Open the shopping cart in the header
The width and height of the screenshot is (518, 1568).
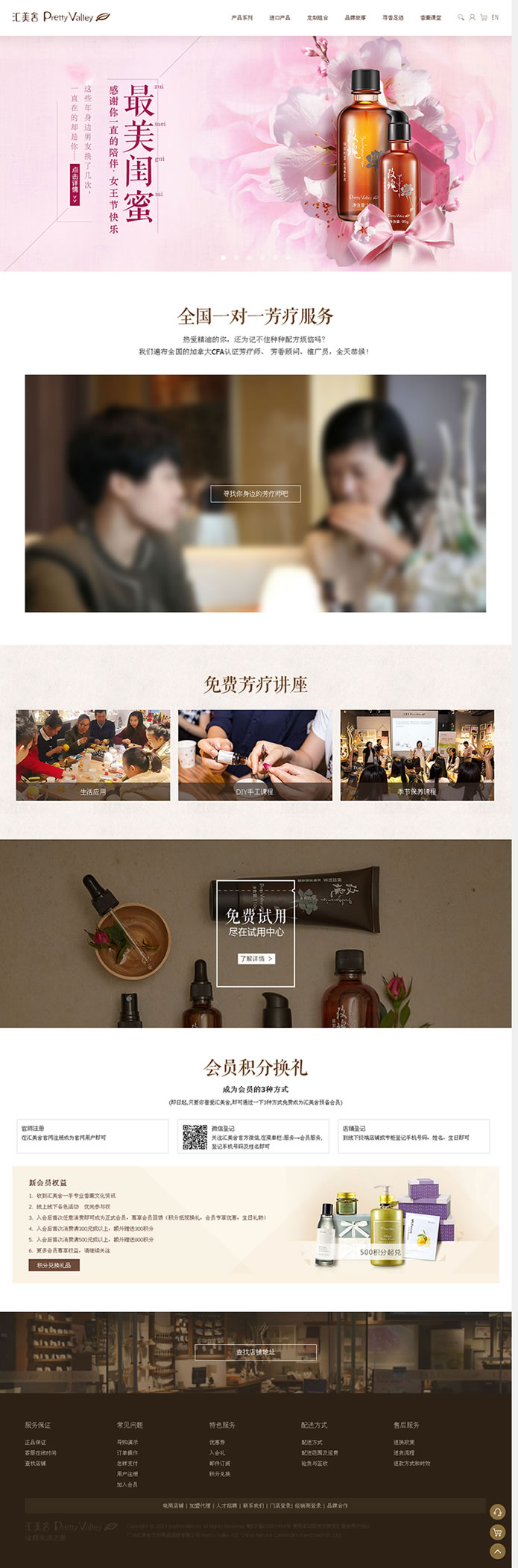483,17
